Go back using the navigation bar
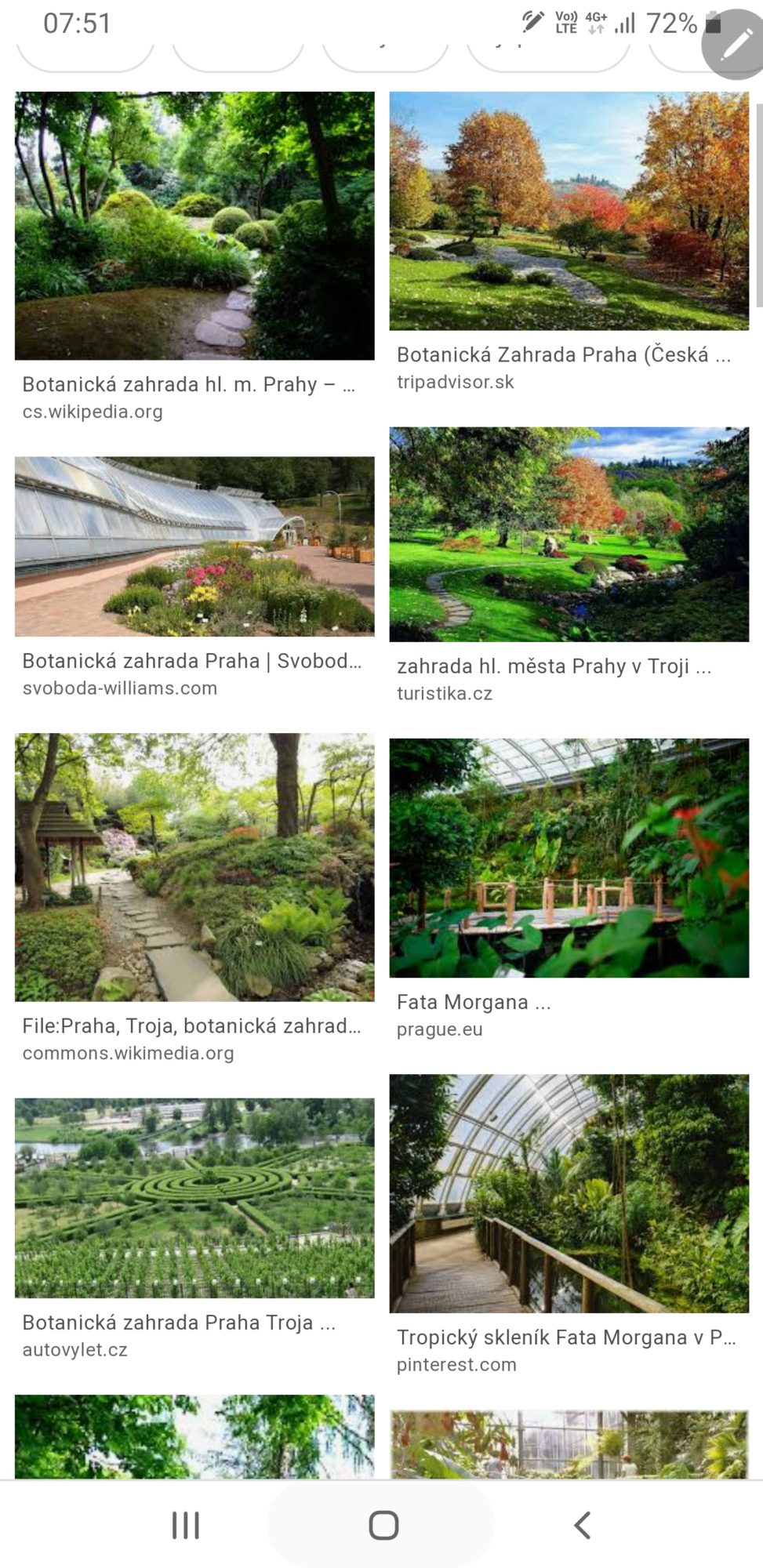The width and height of the screenshot is (763, 1568). click(582, 1525)
